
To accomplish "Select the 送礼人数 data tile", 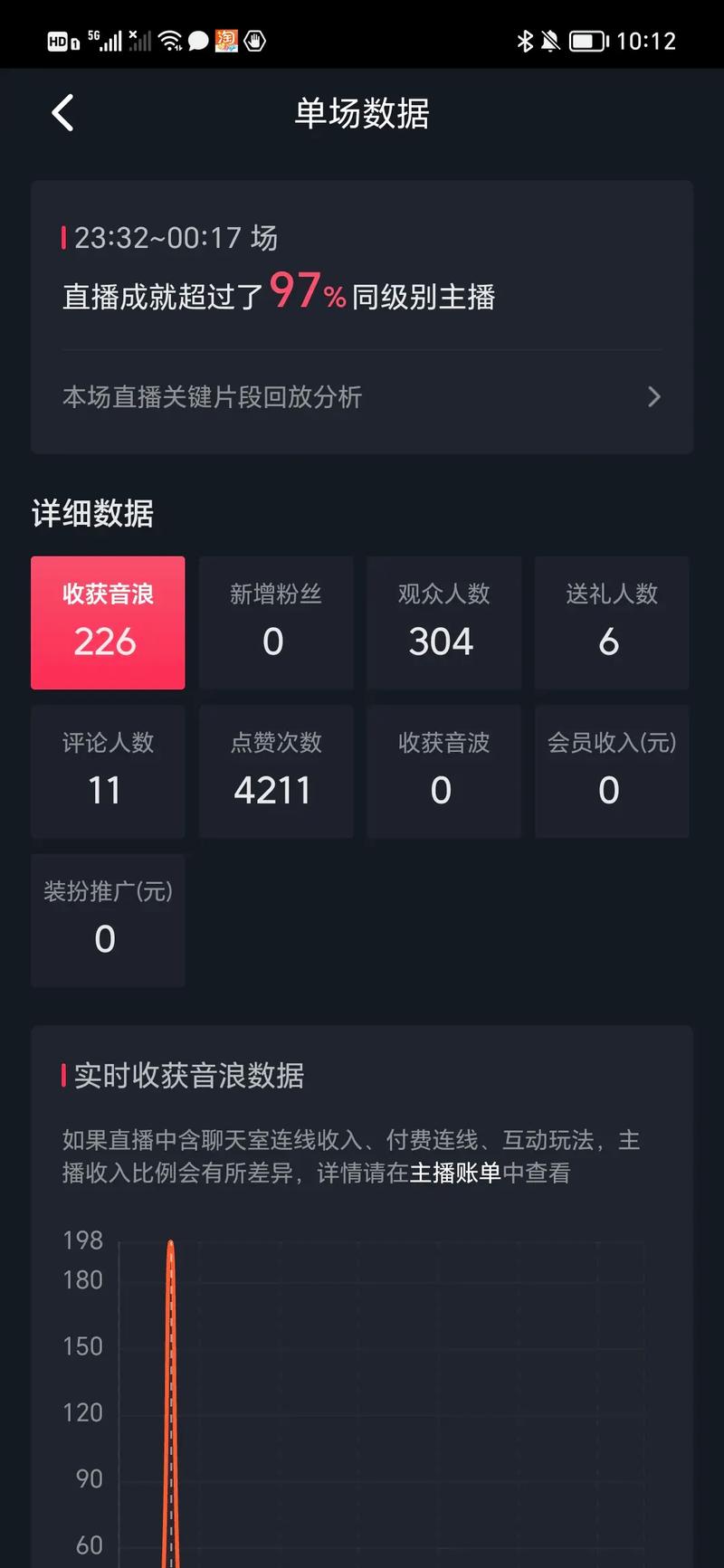I will 612,622.
